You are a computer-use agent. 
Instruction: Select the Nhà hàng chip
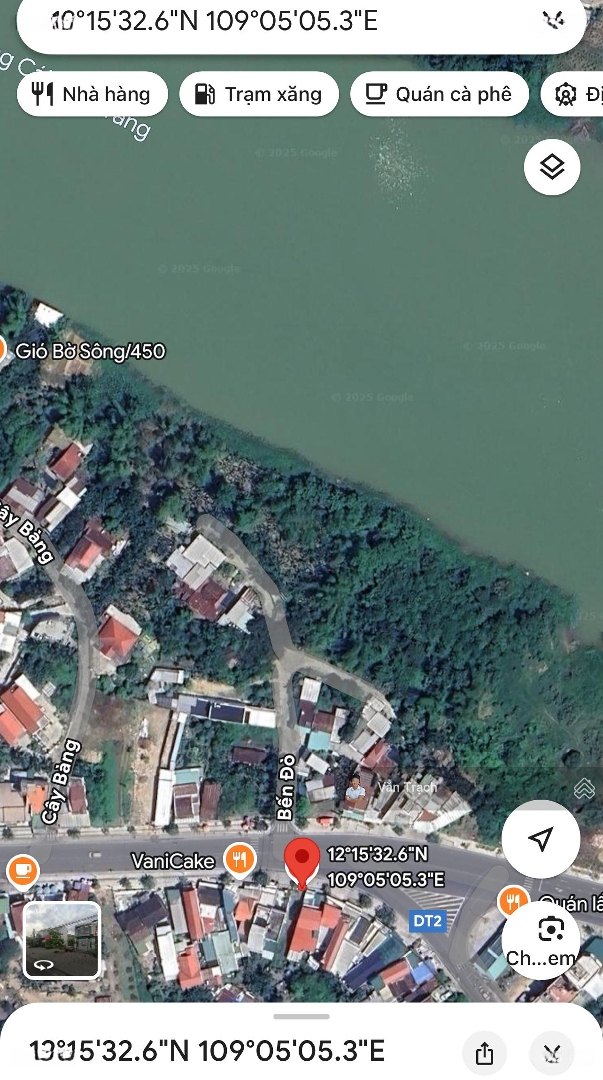click(91, 94)
